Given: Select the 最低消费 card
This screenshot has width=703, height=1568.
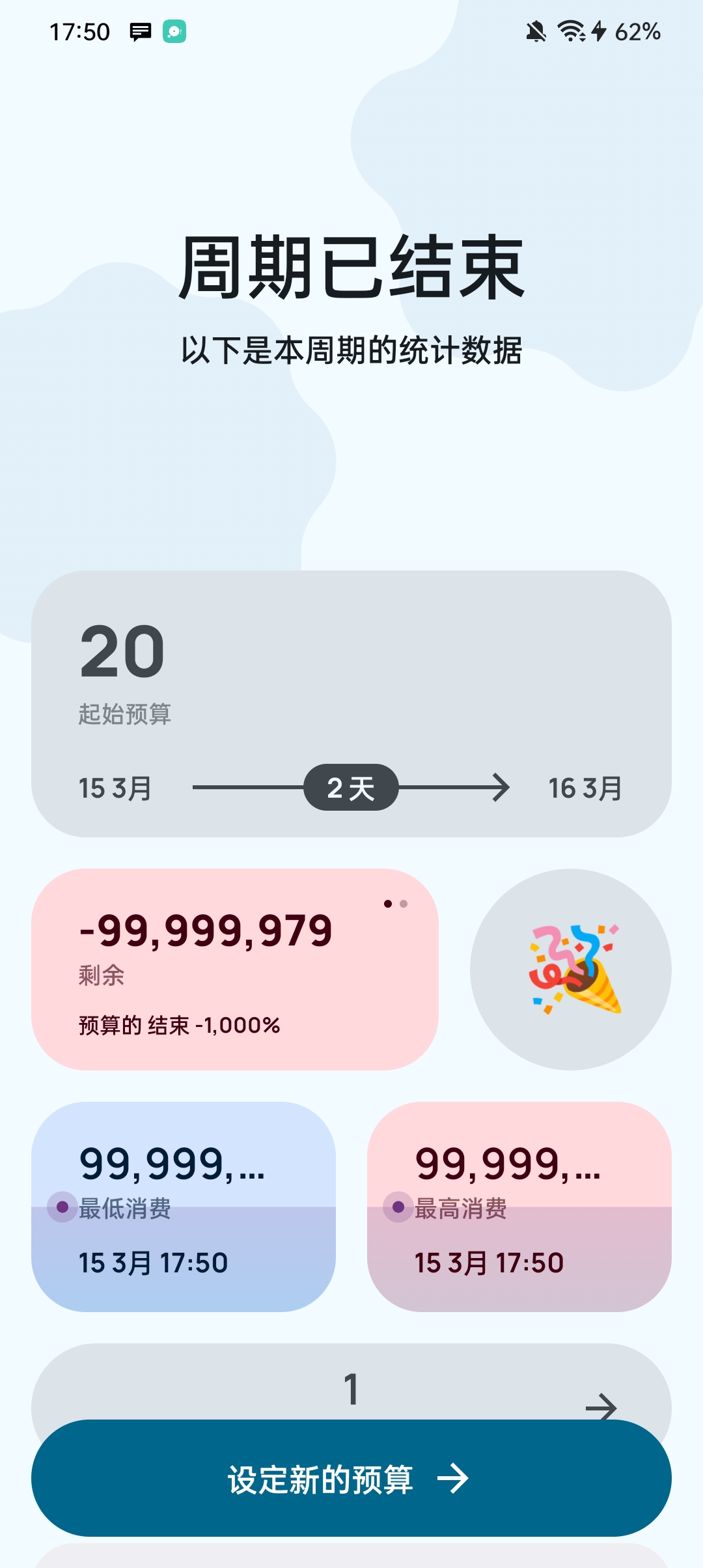Looking at the screenshot, I should tap(186, 1205).
